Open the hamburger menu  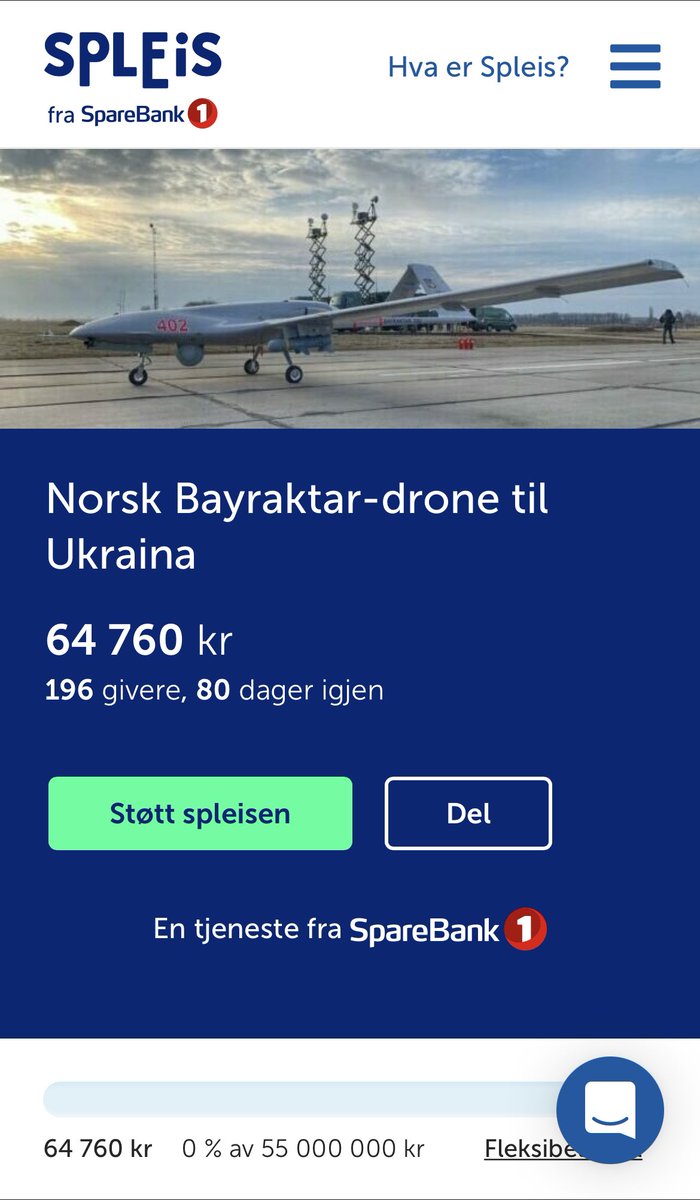[635, 68]
